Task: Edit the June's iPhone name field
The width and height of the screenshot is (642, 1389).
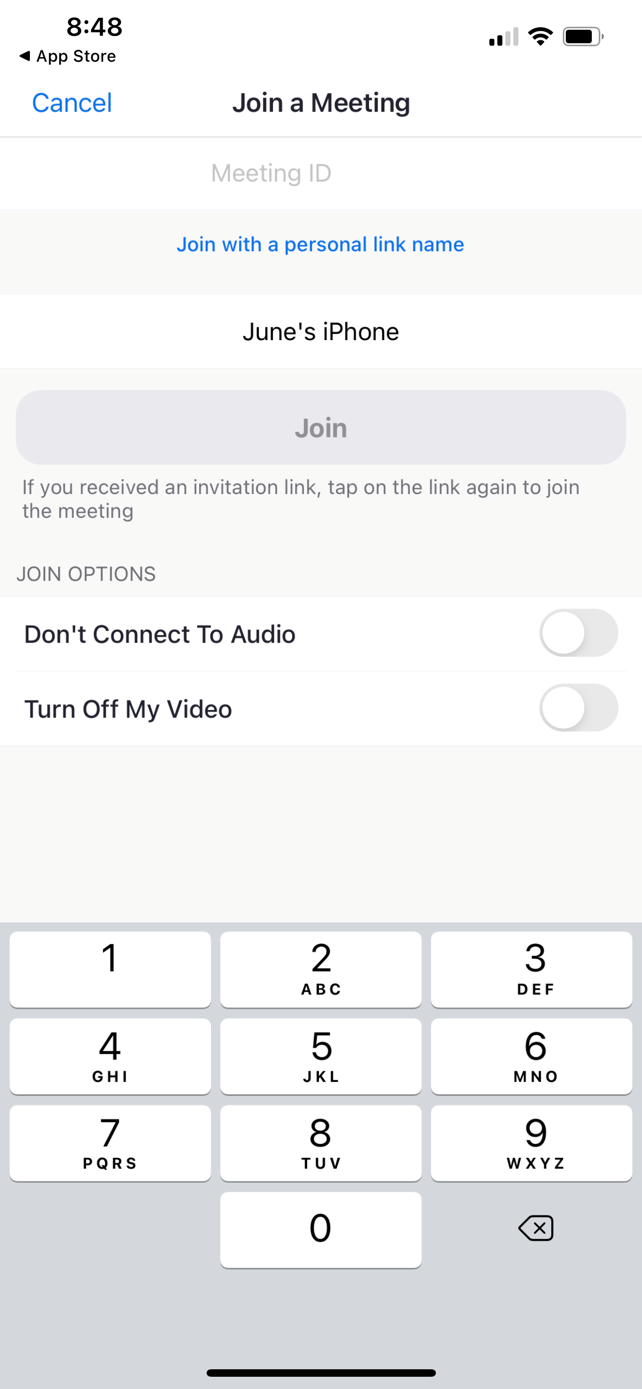Action: (x=320, y=332)
